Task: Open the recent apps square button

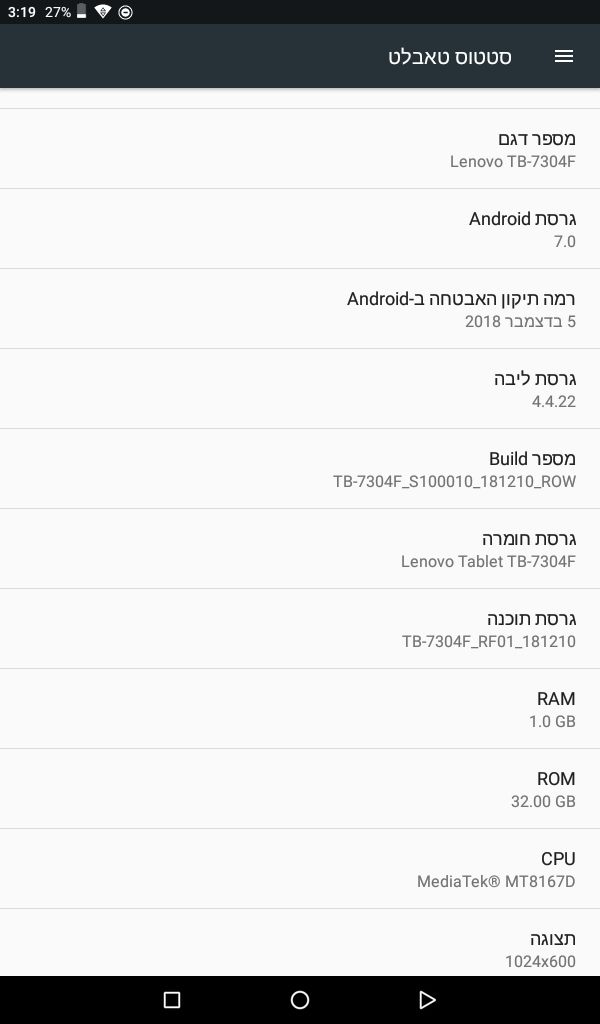Action: [x=172, y=999]
